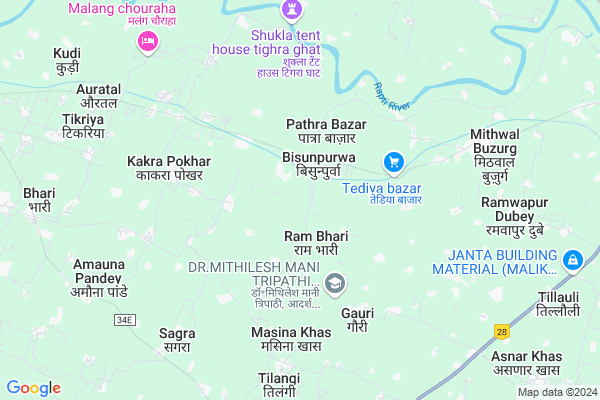Open Dr. Mithilesh Mani Tripathi school marker

coord(334,284)
